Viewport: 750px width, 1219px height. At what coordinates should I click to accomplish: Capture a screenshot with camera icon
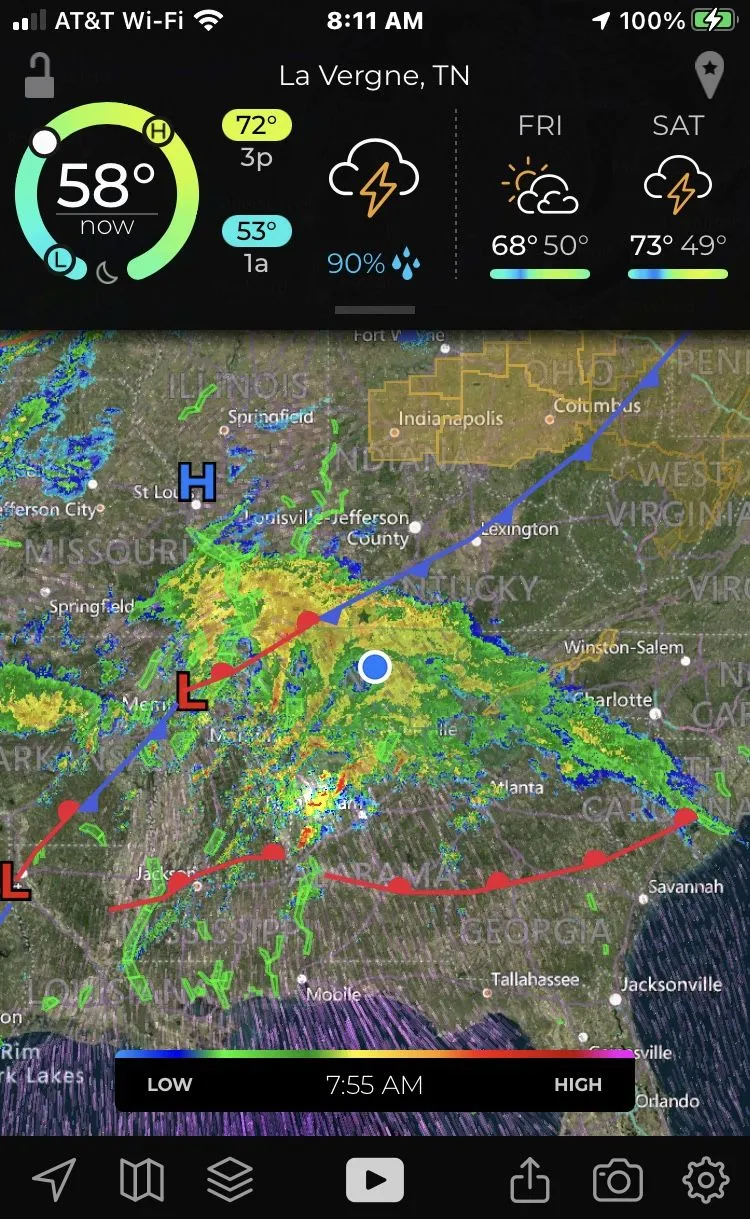(618, 1181)
